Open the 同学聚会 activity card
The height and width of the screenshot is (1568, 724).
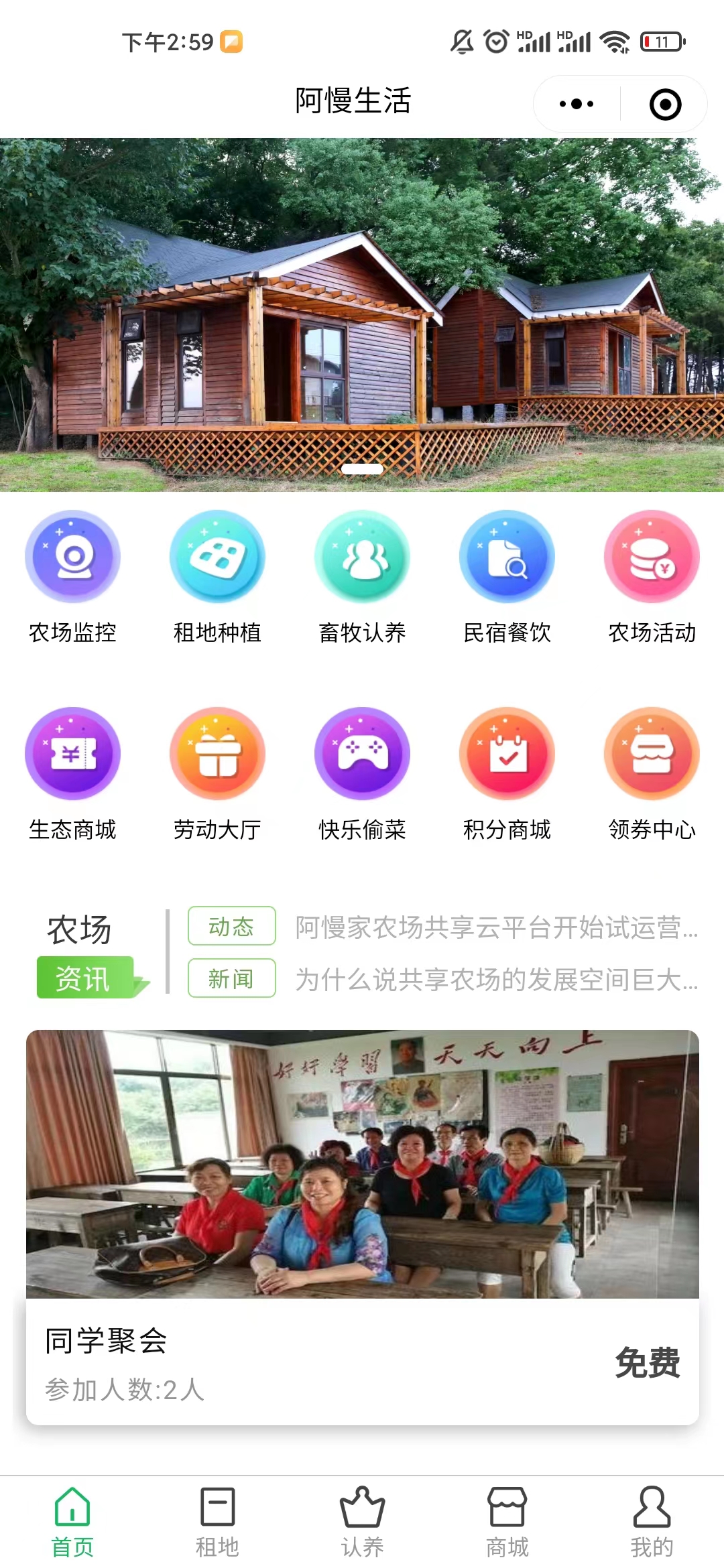362,1226
